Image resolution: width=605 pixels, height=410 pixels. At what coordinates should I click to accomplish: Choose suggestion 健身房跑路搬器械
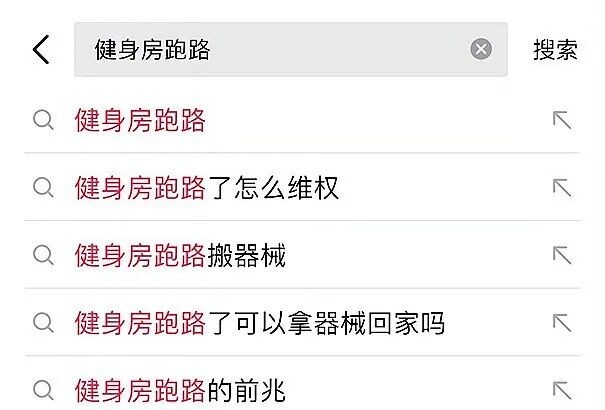coord(180,255)
